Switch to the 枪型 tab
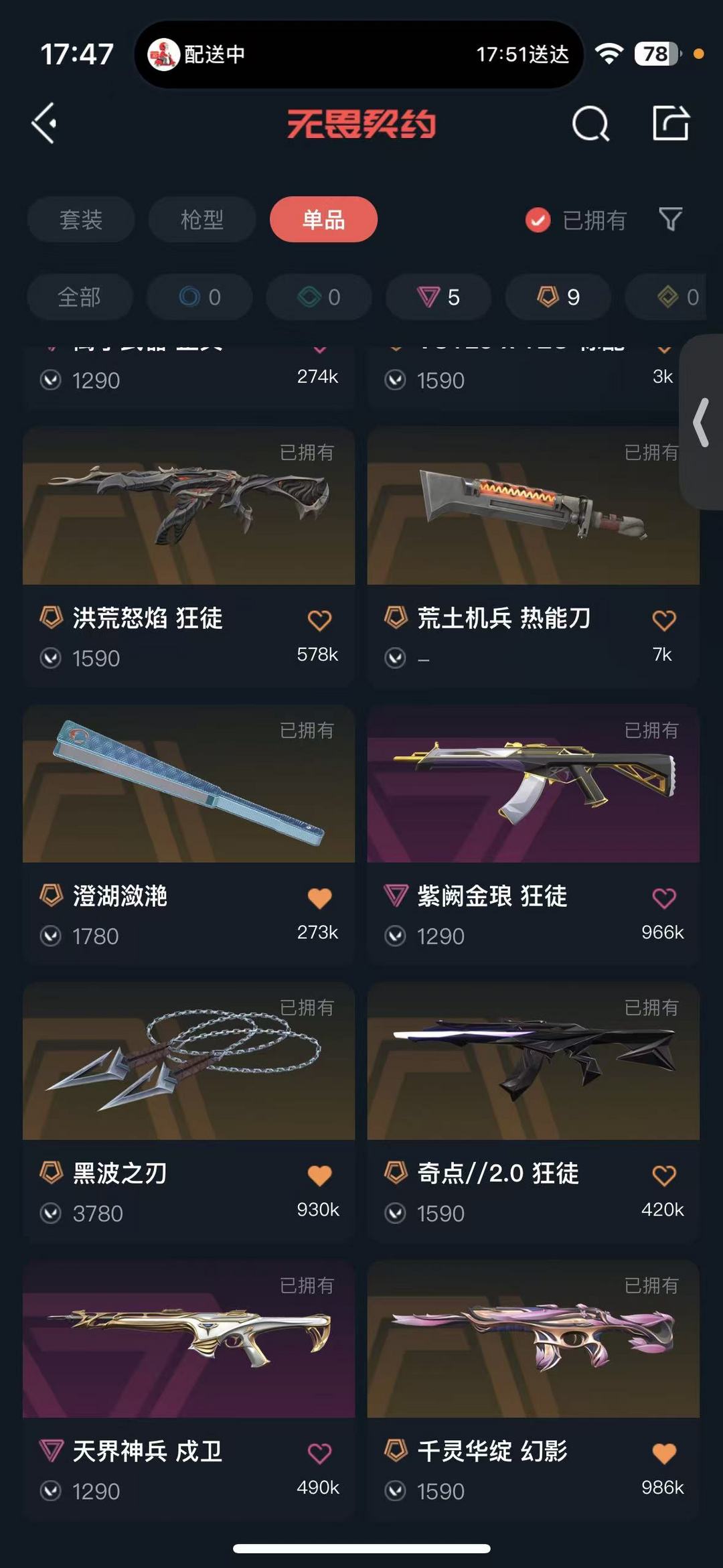 click(x=202, y=219)
